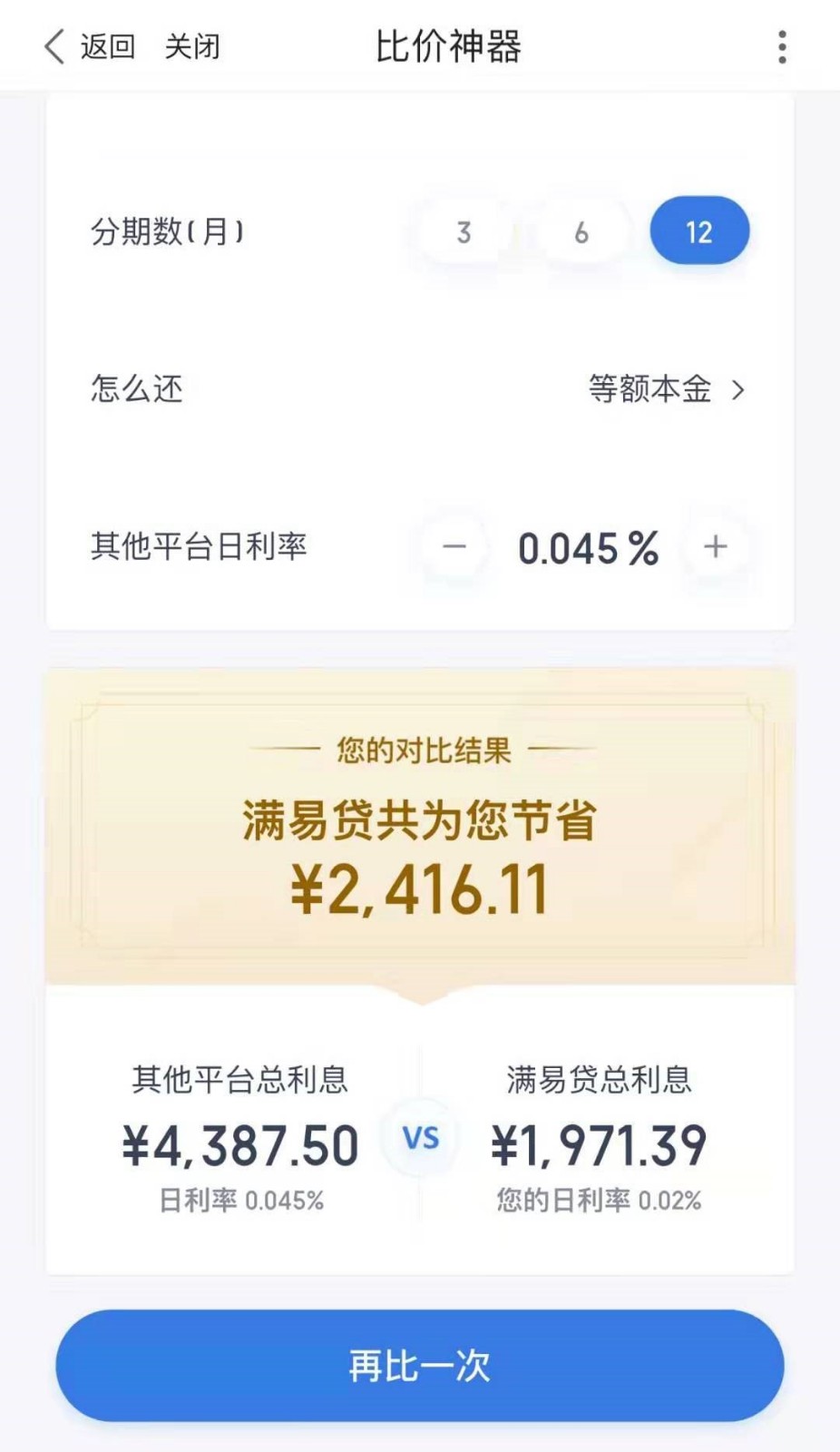This screenshot has width=840, height=1452.
Task: Tap 再比一次 to compare again
Action: click(x=420, y=1365)
